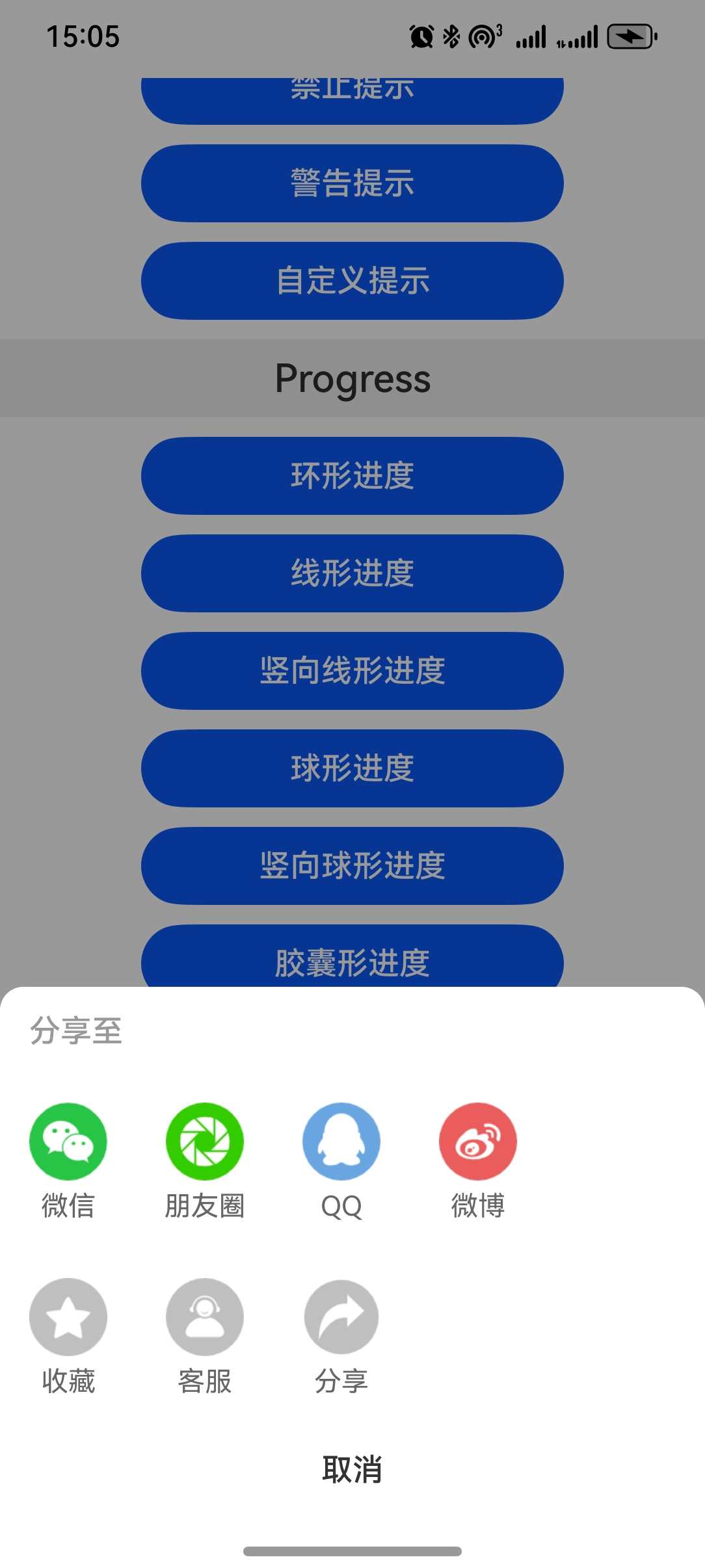
Task: Open 竖向球形进度 demo
Action: click(x=352, y=867)
